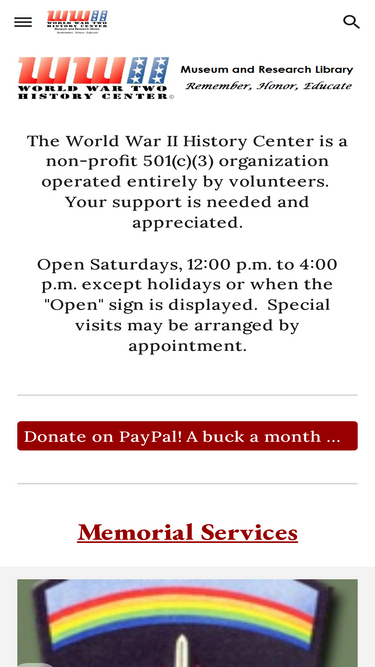Open the rainbow patch image tile

pos(188,623)
